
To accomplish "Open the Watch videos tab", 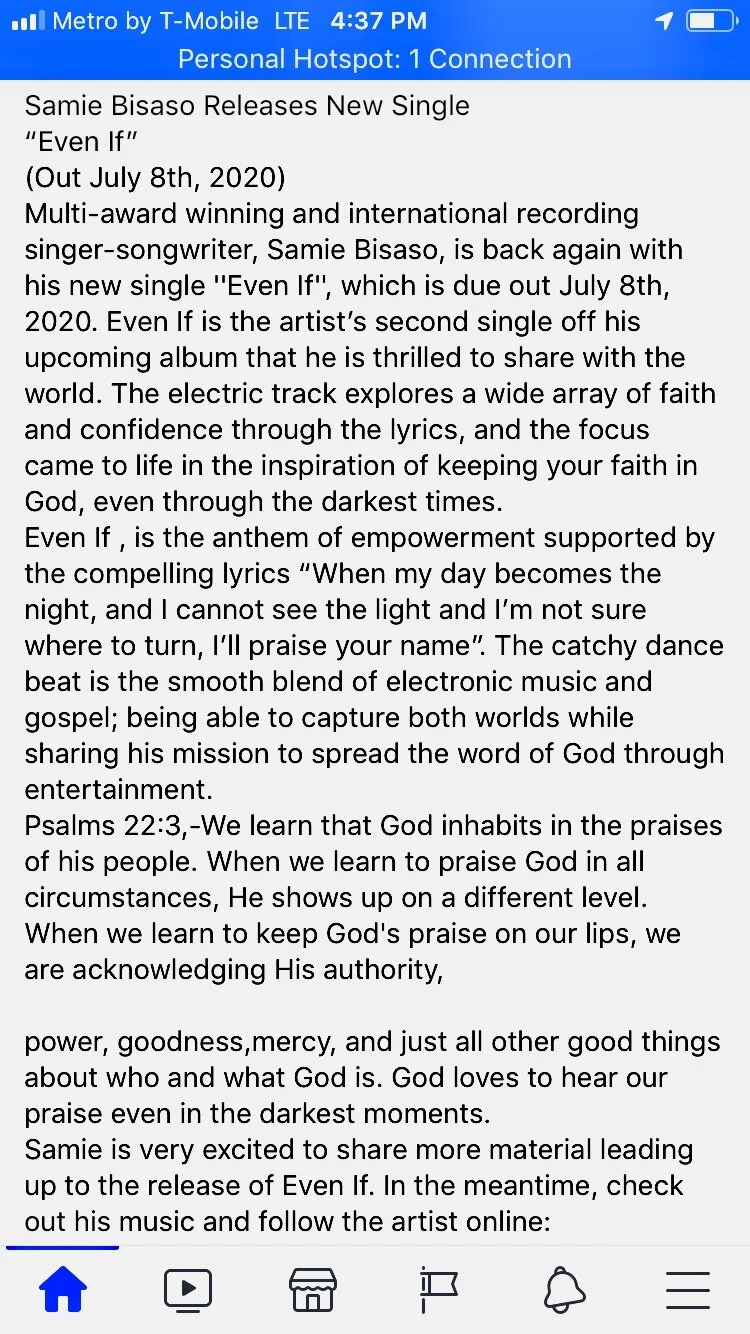I will 188,1290.
